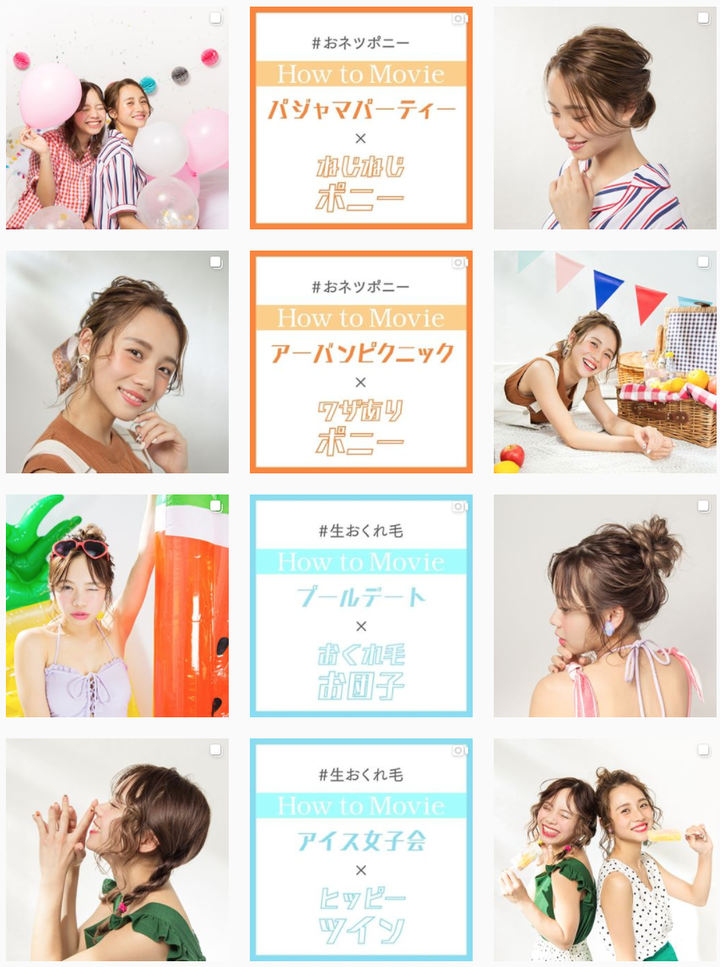Open the messy bun back-view post
720x967 pixels.
(605, 606)
